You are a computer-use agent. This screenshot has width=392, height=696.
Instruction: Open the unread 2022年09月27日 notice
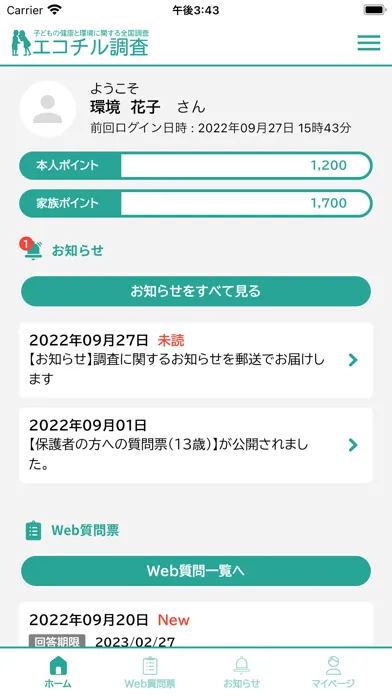[196, 360]
